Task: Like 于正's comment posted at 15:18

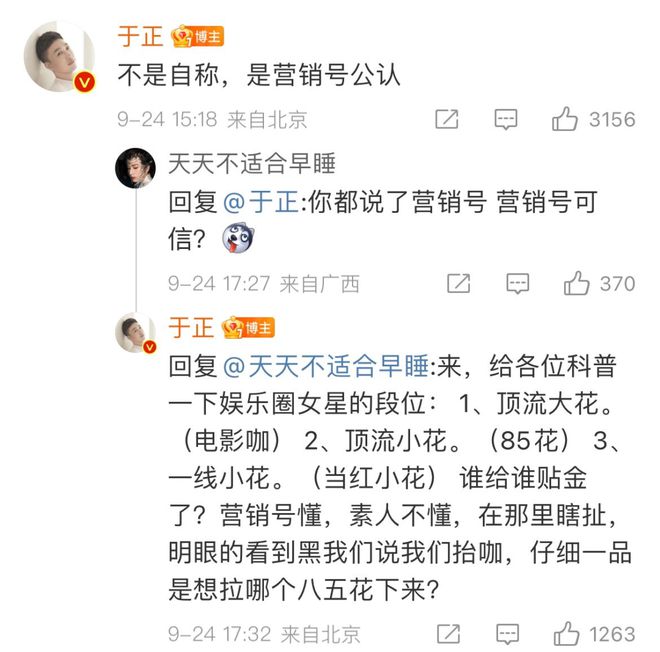Action: point(565,120)
